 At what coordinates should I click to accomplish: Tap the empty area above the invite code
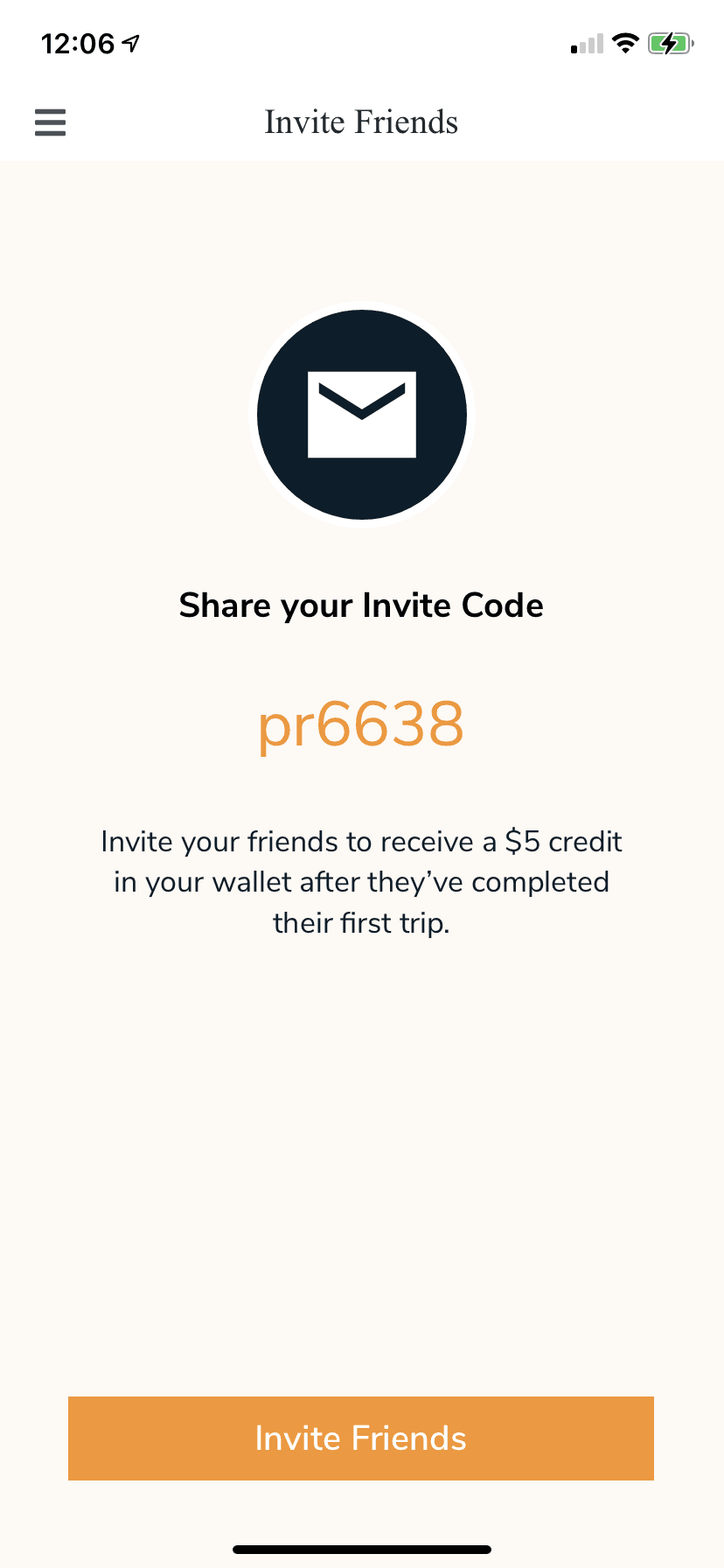[361, 665]
